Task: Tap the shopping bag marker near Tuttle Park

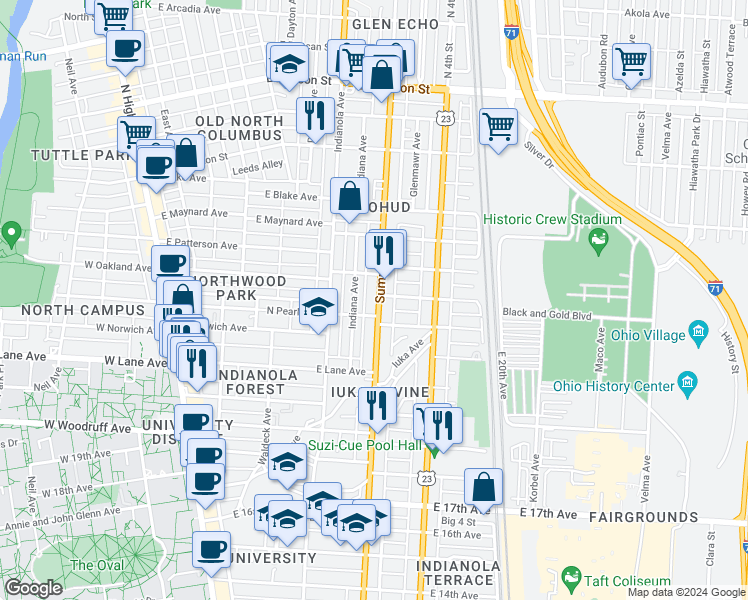Action: tap(186, 153)
